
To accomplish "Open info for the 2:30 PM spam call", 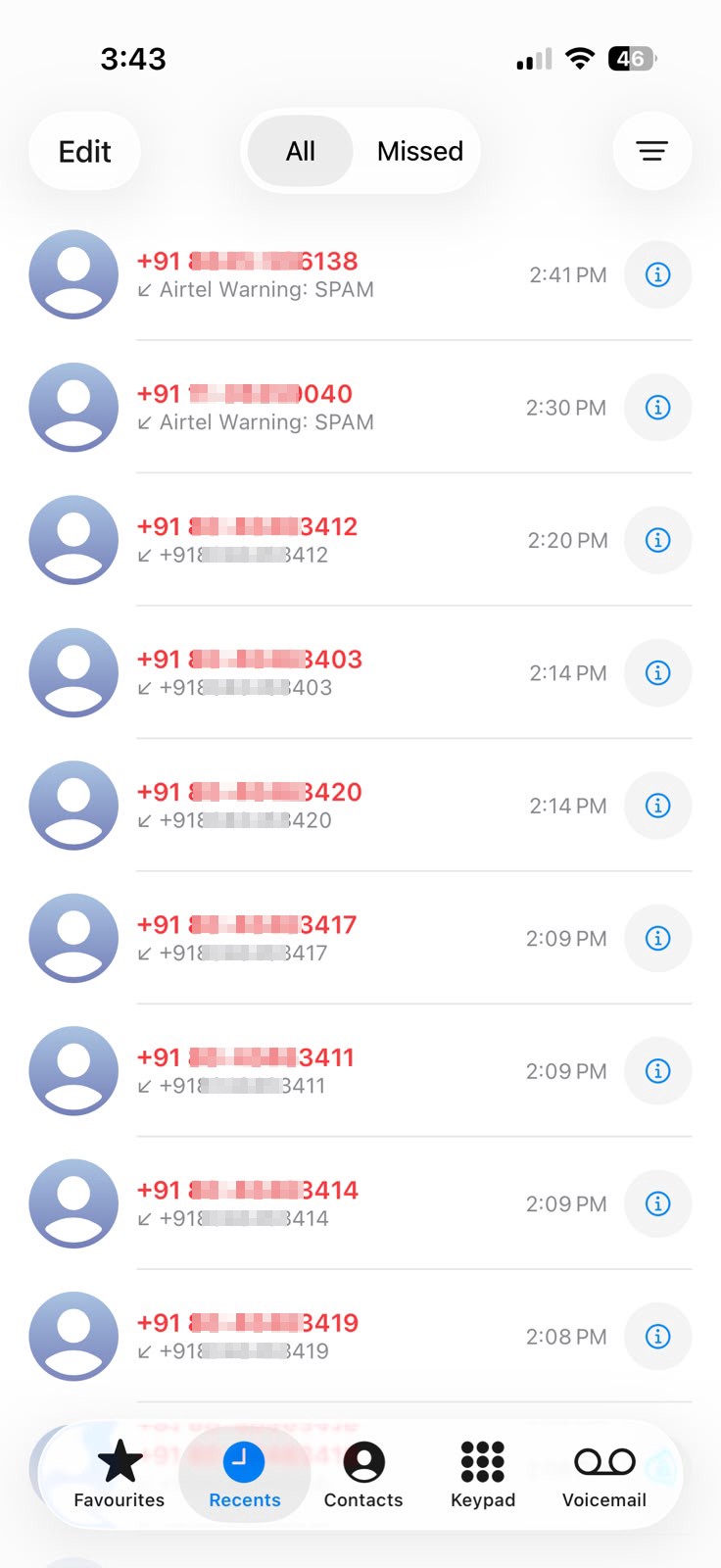I will (658, 407).
